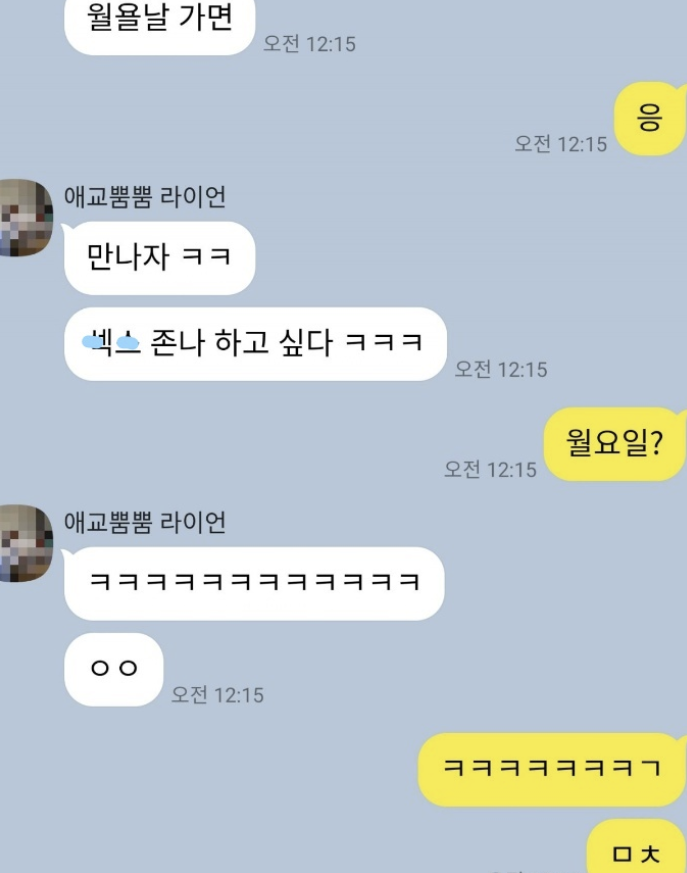Open sender's profile picture above 만나자 ㅋㅋ message
This screenshot has width=687, height=873.
pos(24,218)
